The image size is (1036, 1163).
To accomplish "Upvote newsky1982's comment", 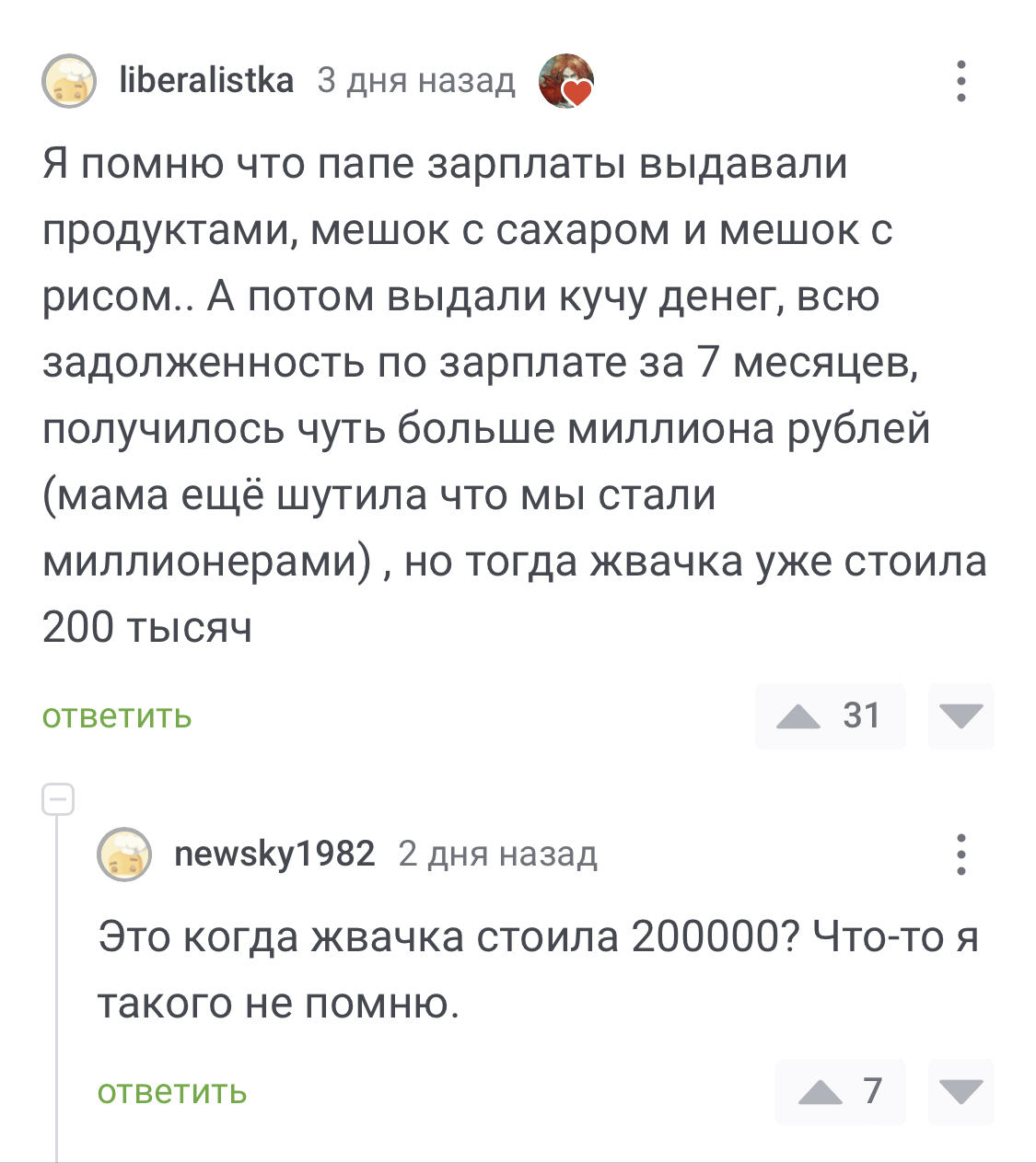I will pos(821,1092).
